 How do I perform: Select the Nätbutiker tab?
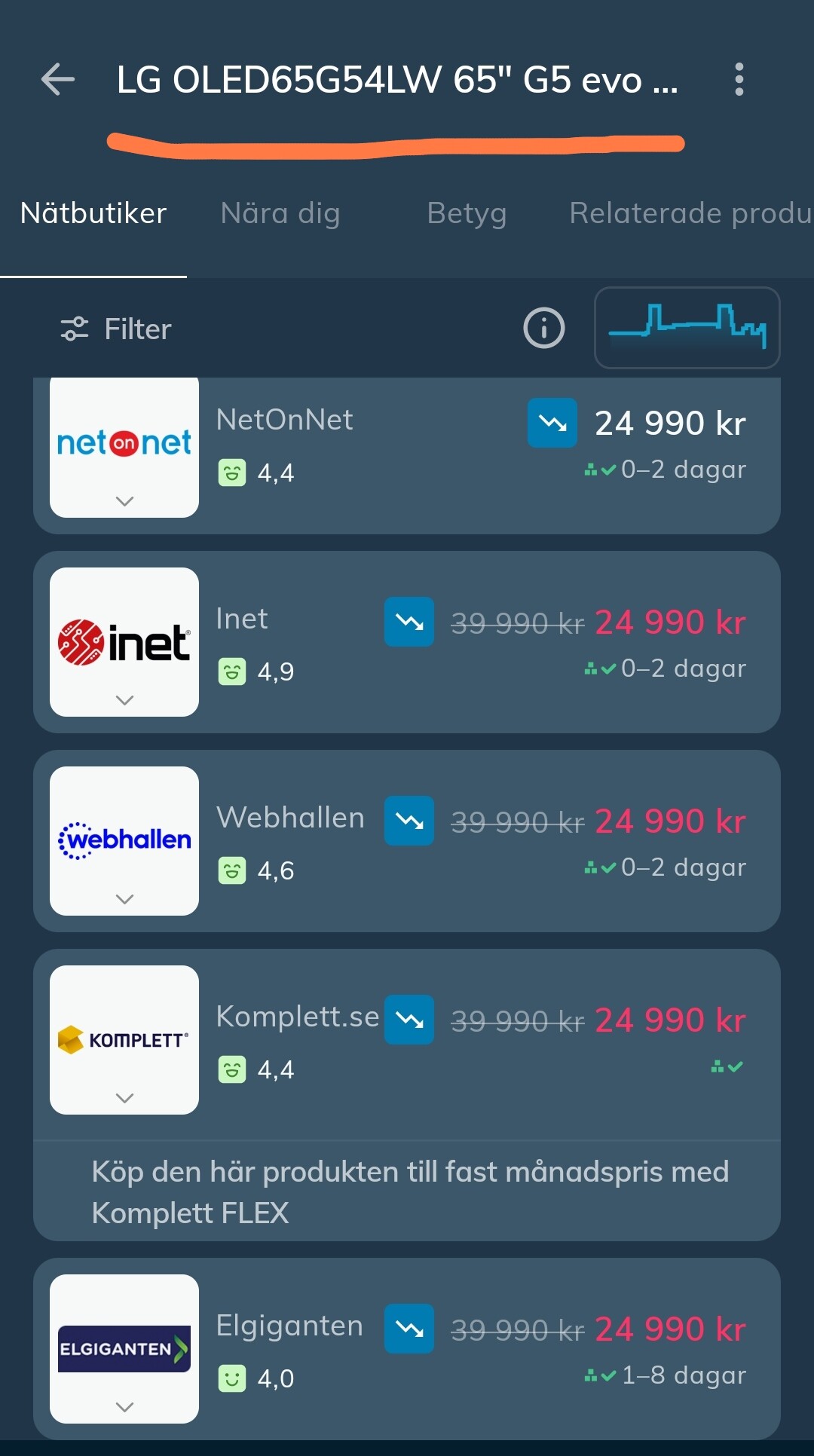tap(93, 213)
